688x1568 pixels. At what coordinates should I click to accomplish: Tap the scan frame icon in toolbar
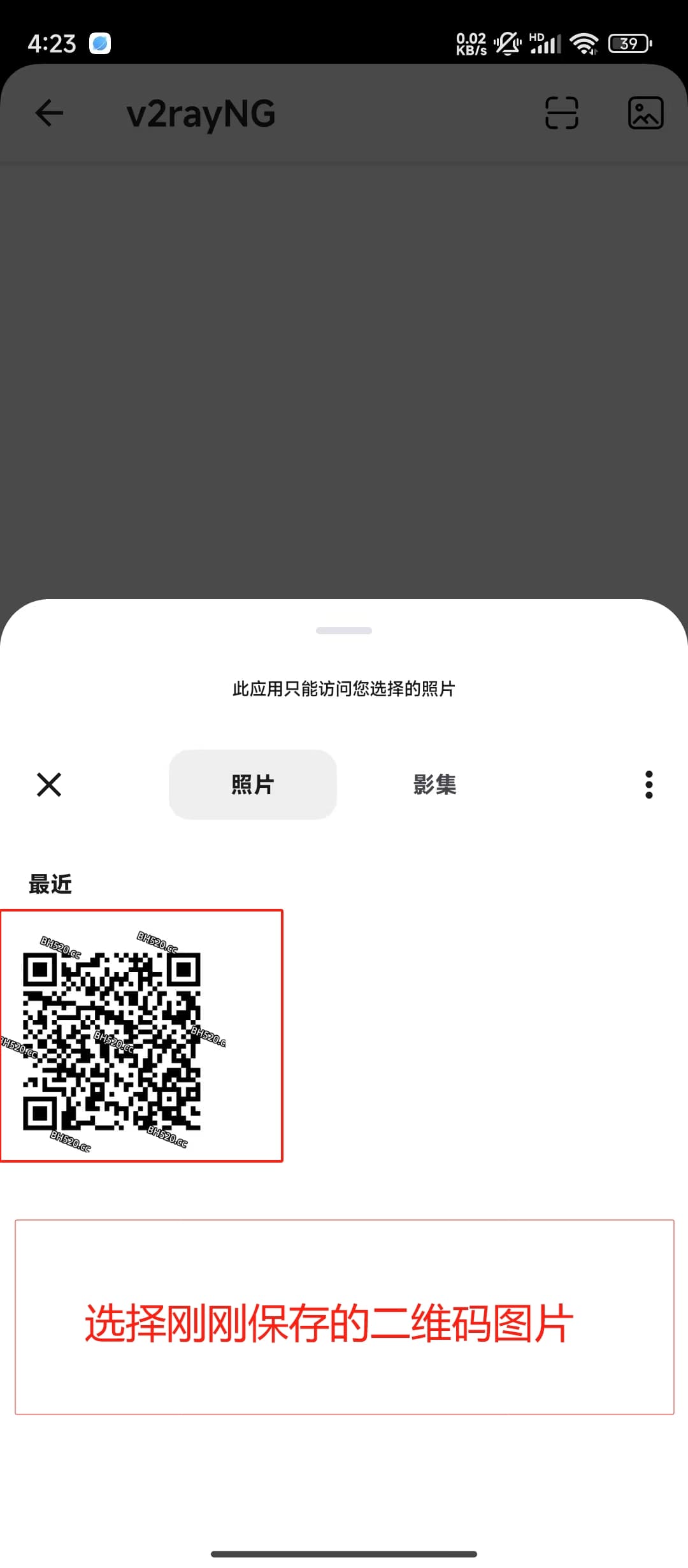[x=562, y=113]
